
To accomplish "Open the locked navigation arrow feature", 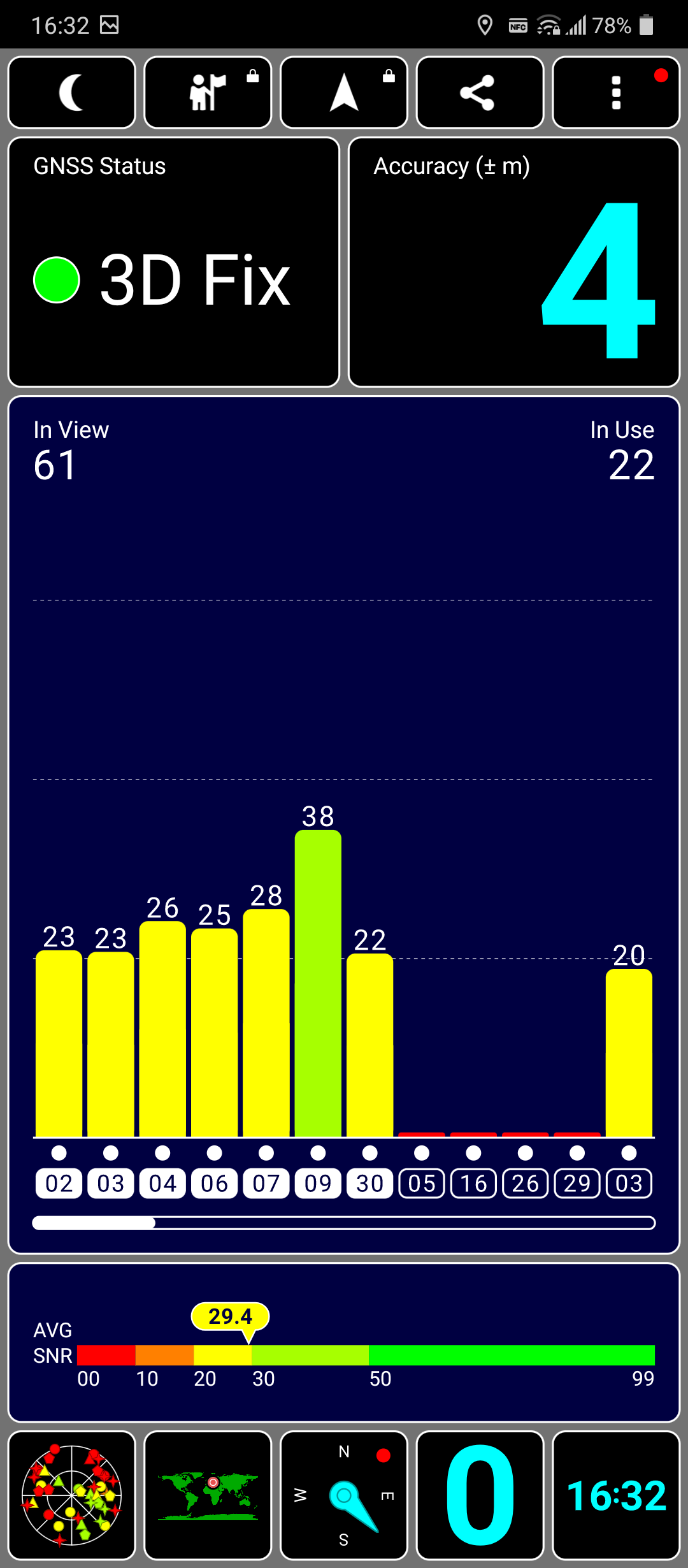I will [x=344, y=92].
